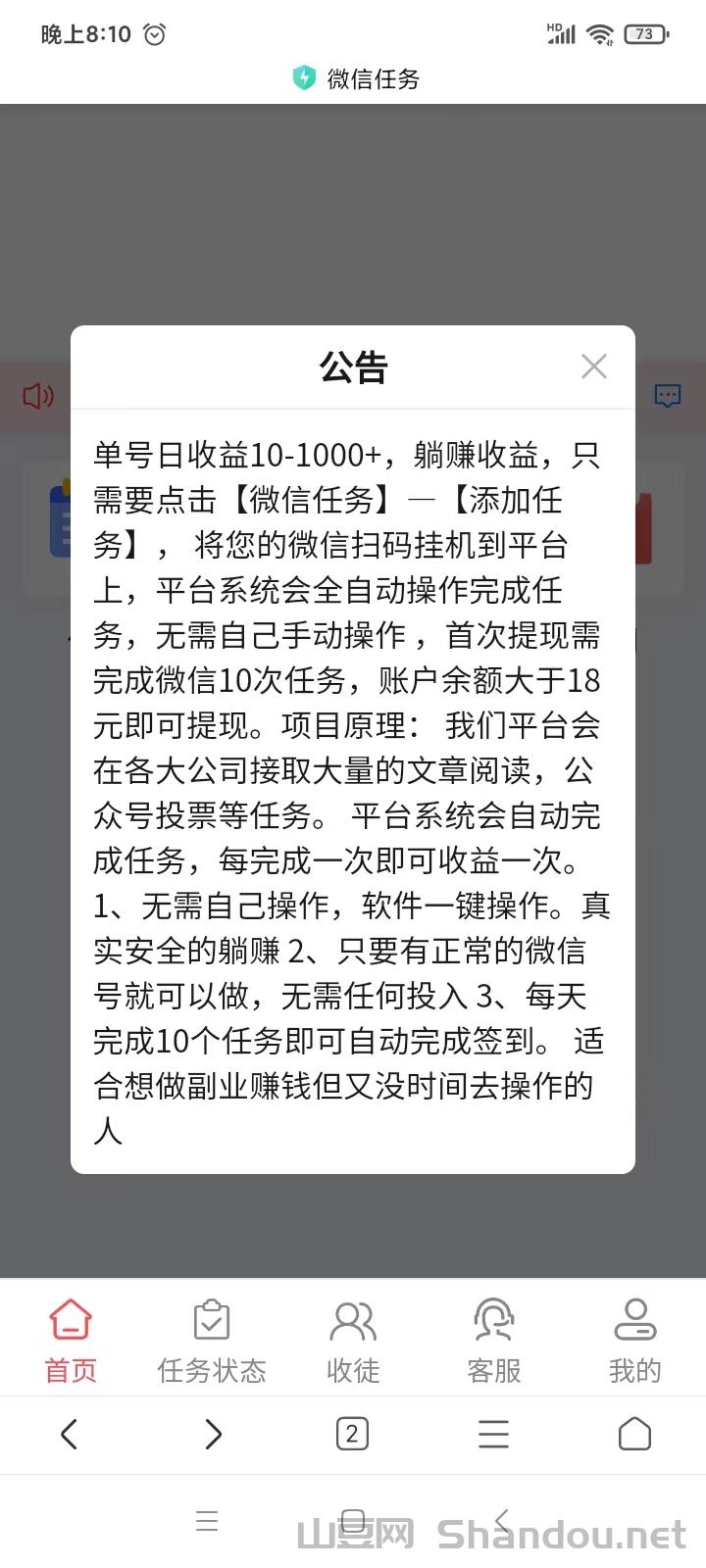Viewport: 706px width, 1568px height.
Task: Switch to the 首页 tab
Action: tap(71, 1339)
